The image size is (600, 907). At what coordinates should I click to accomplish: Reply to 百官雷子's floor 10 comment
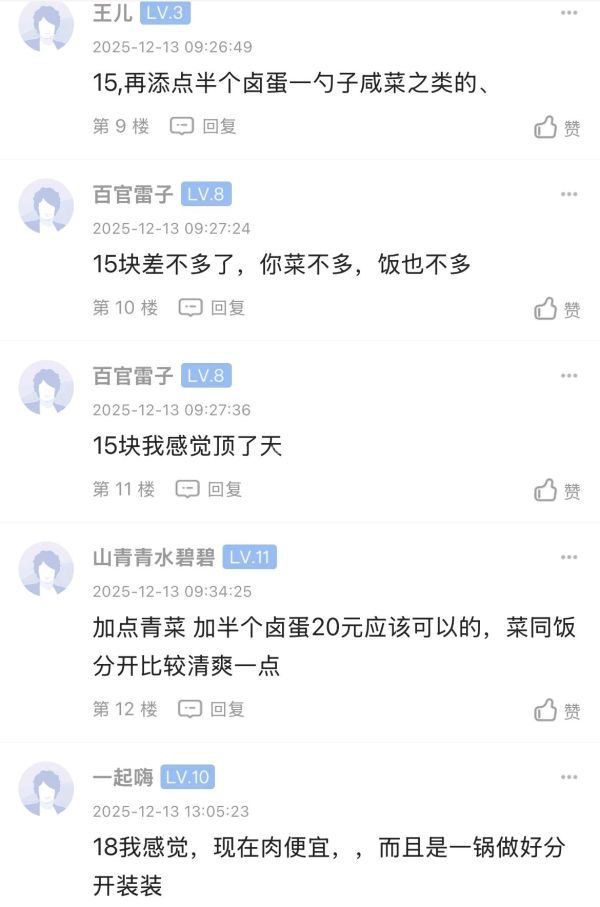(x=212, y=307)
